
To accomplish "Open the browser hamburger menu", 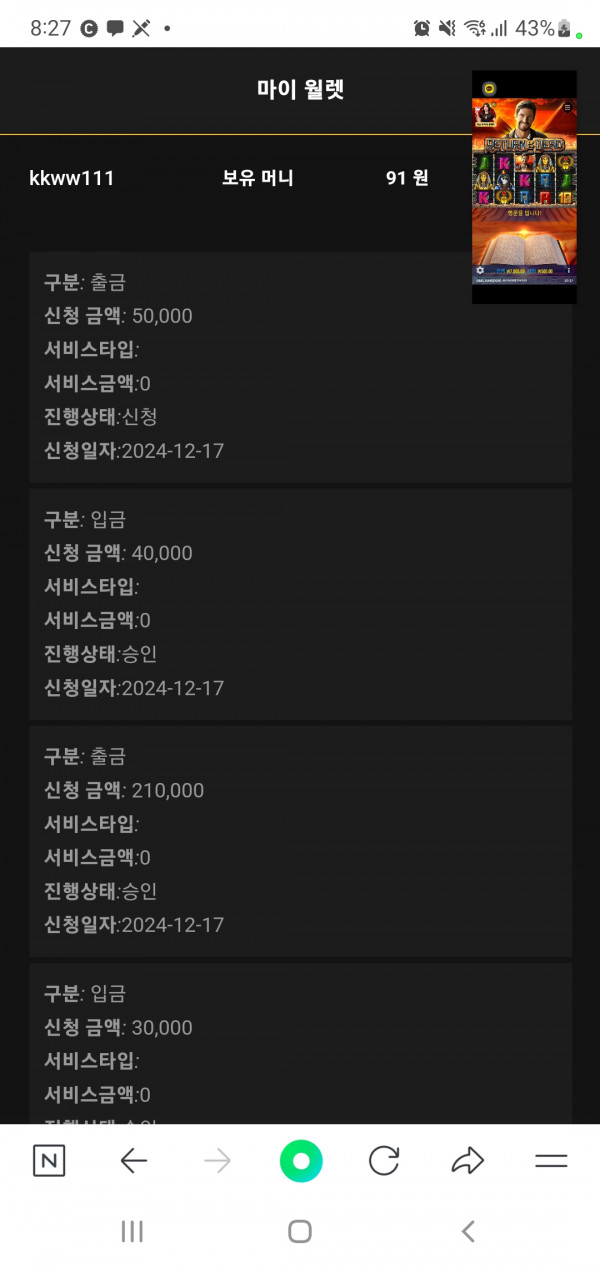I will (x=551, y=1161).
